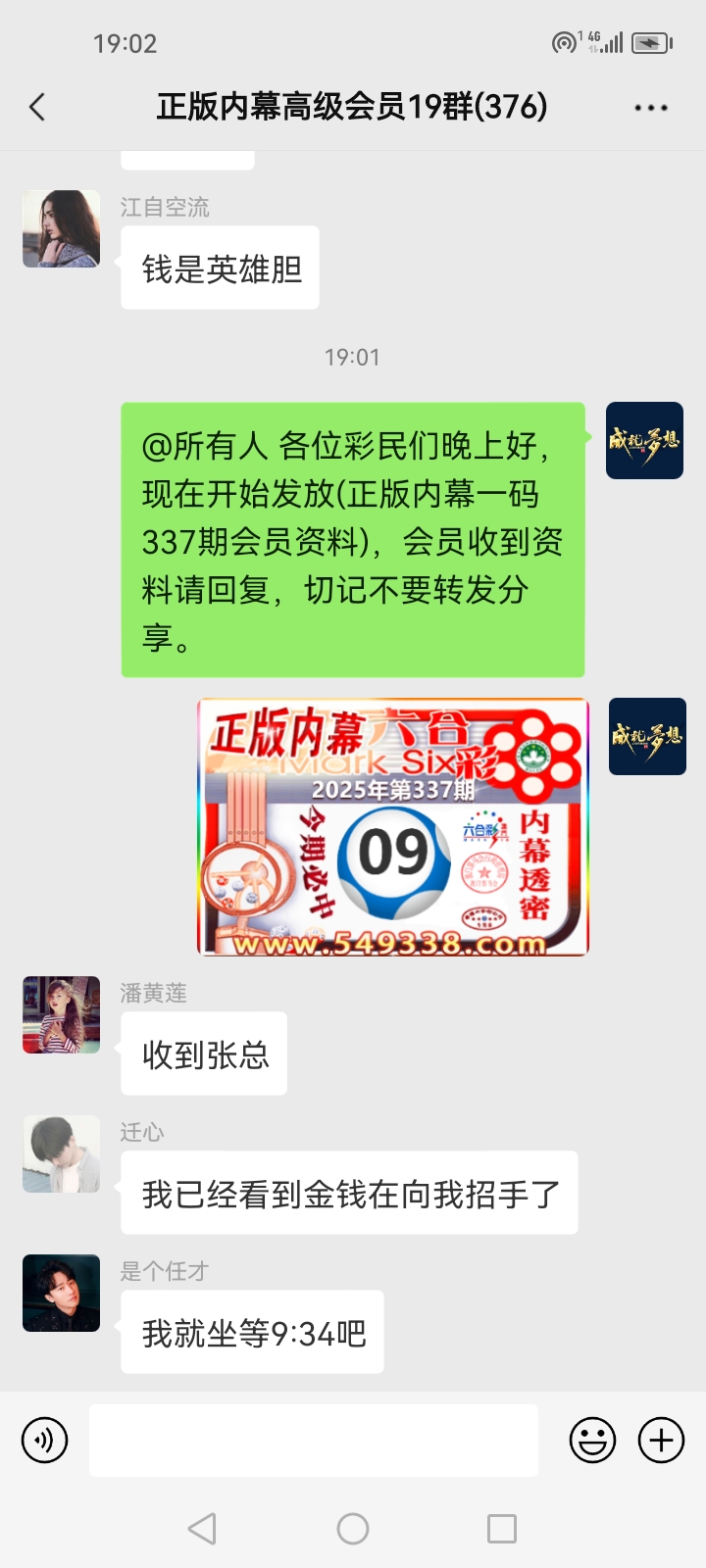Screen dimensions: 706x1568
Task: Switch to voice message input
Action: click(x=45, y=1441)
